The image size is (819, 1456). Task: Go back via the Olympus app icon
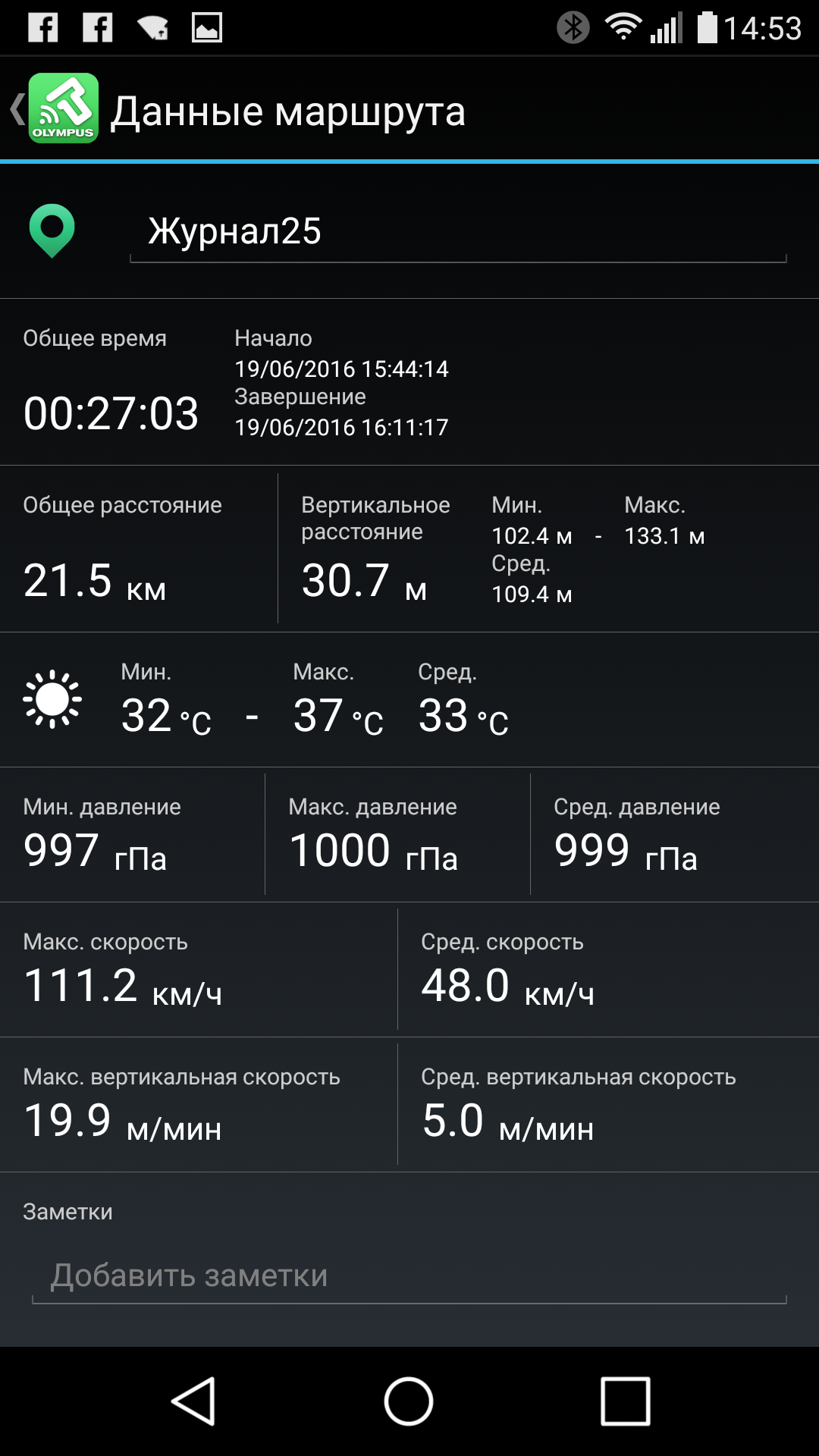[62, 109]
